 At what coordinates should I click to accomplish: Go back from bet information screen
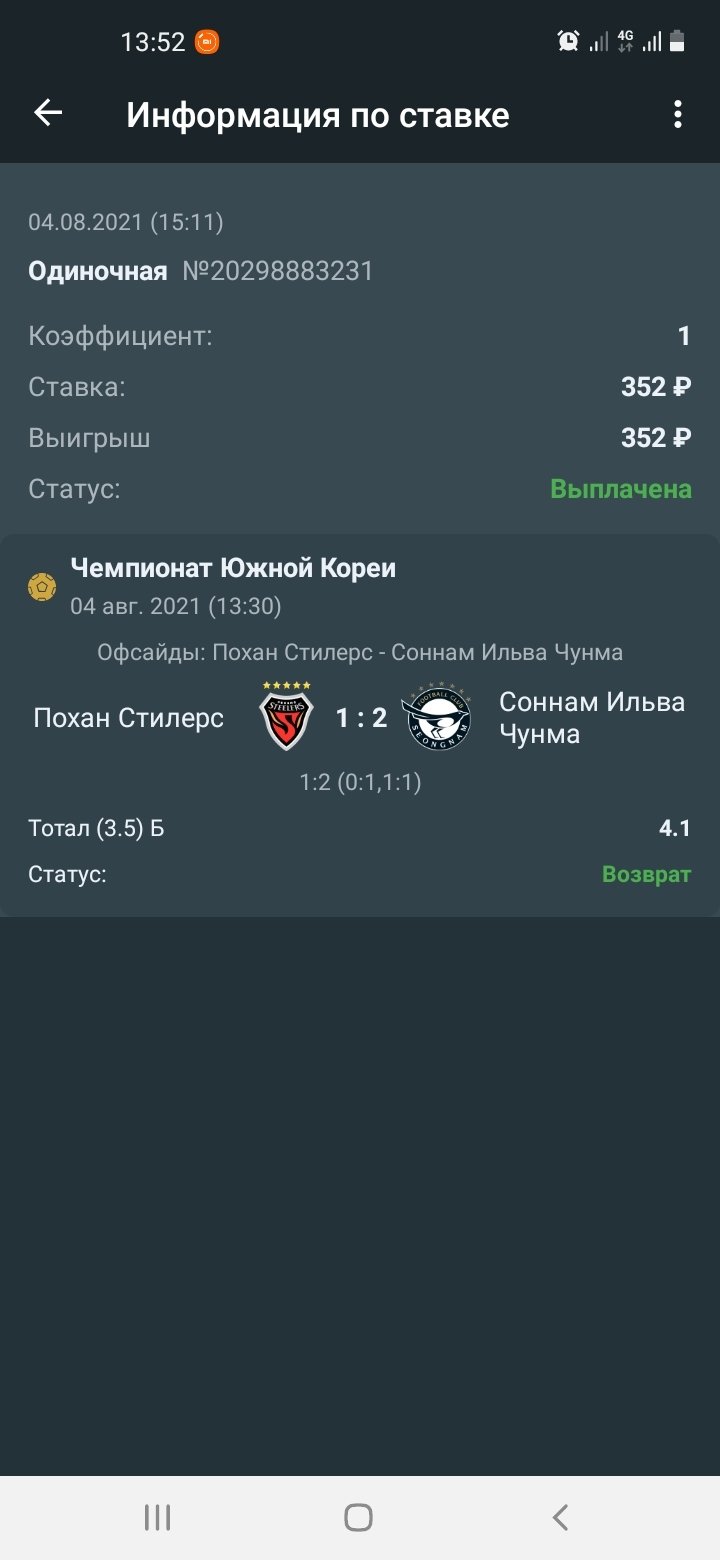[48, 114]
